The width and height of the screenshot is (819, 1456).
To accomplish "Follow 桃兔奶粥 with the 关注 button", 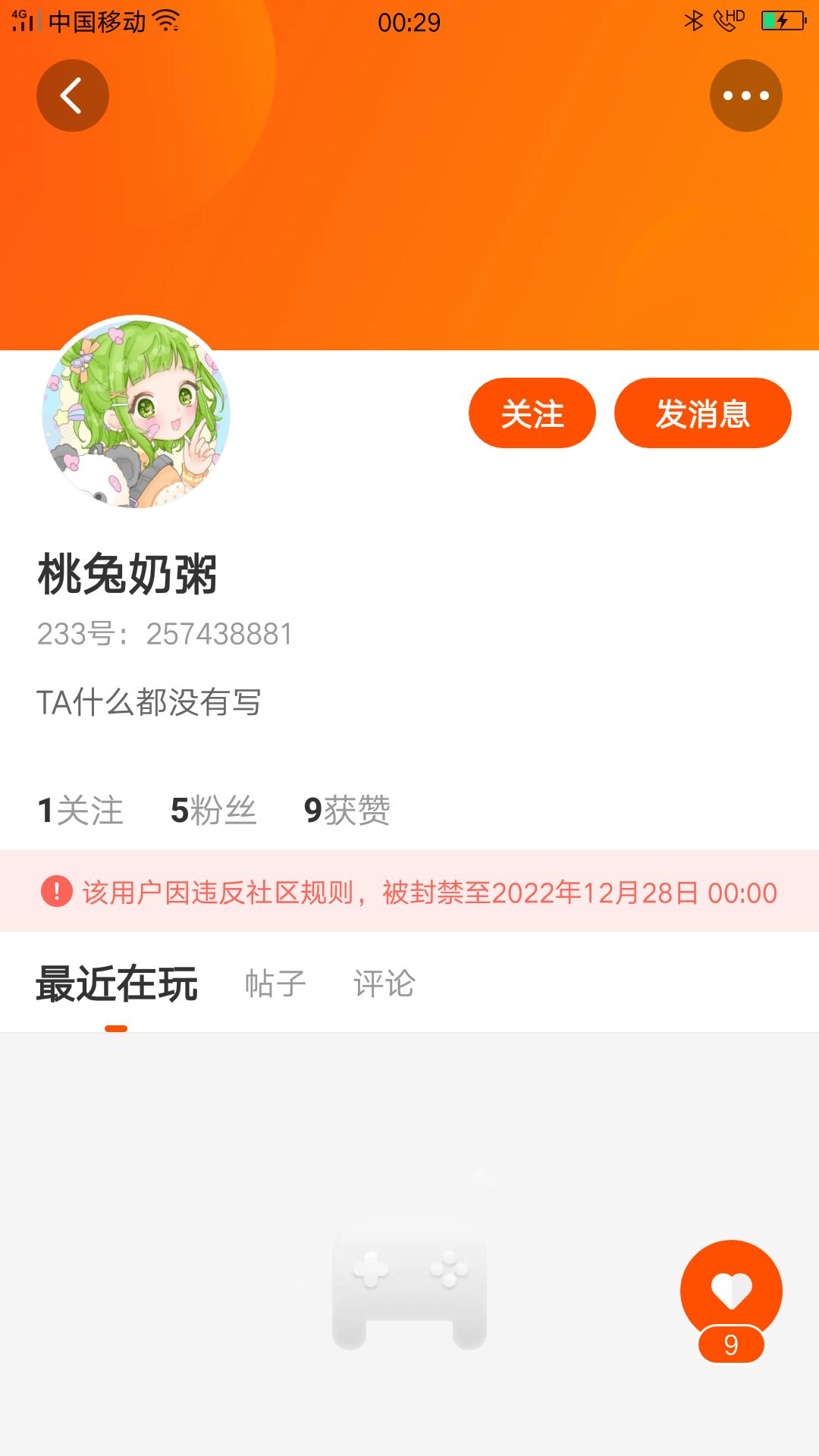I will 532,413.
